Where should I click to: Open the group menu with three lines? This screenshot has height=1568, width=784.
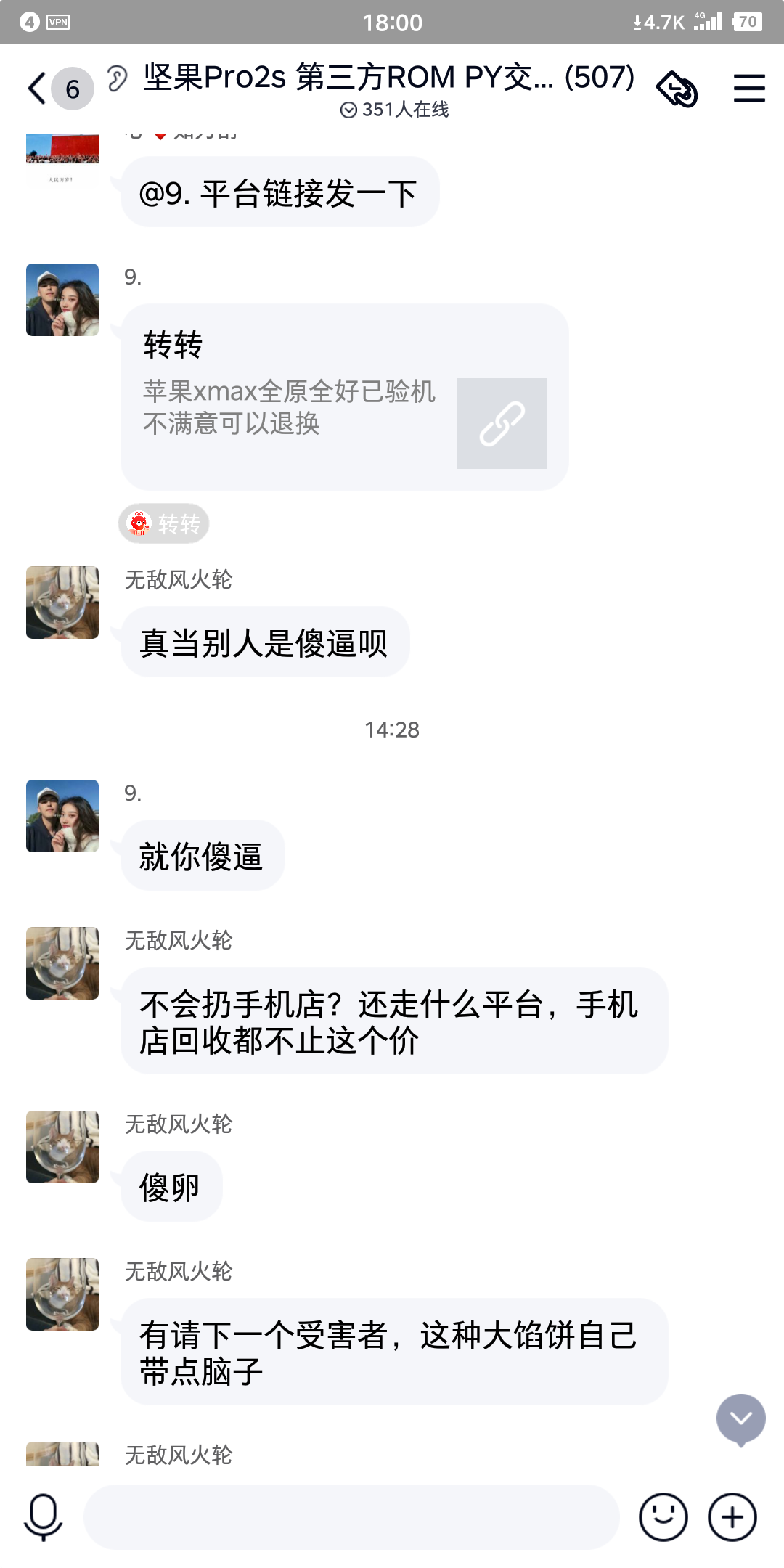click(x=749, y=89)
